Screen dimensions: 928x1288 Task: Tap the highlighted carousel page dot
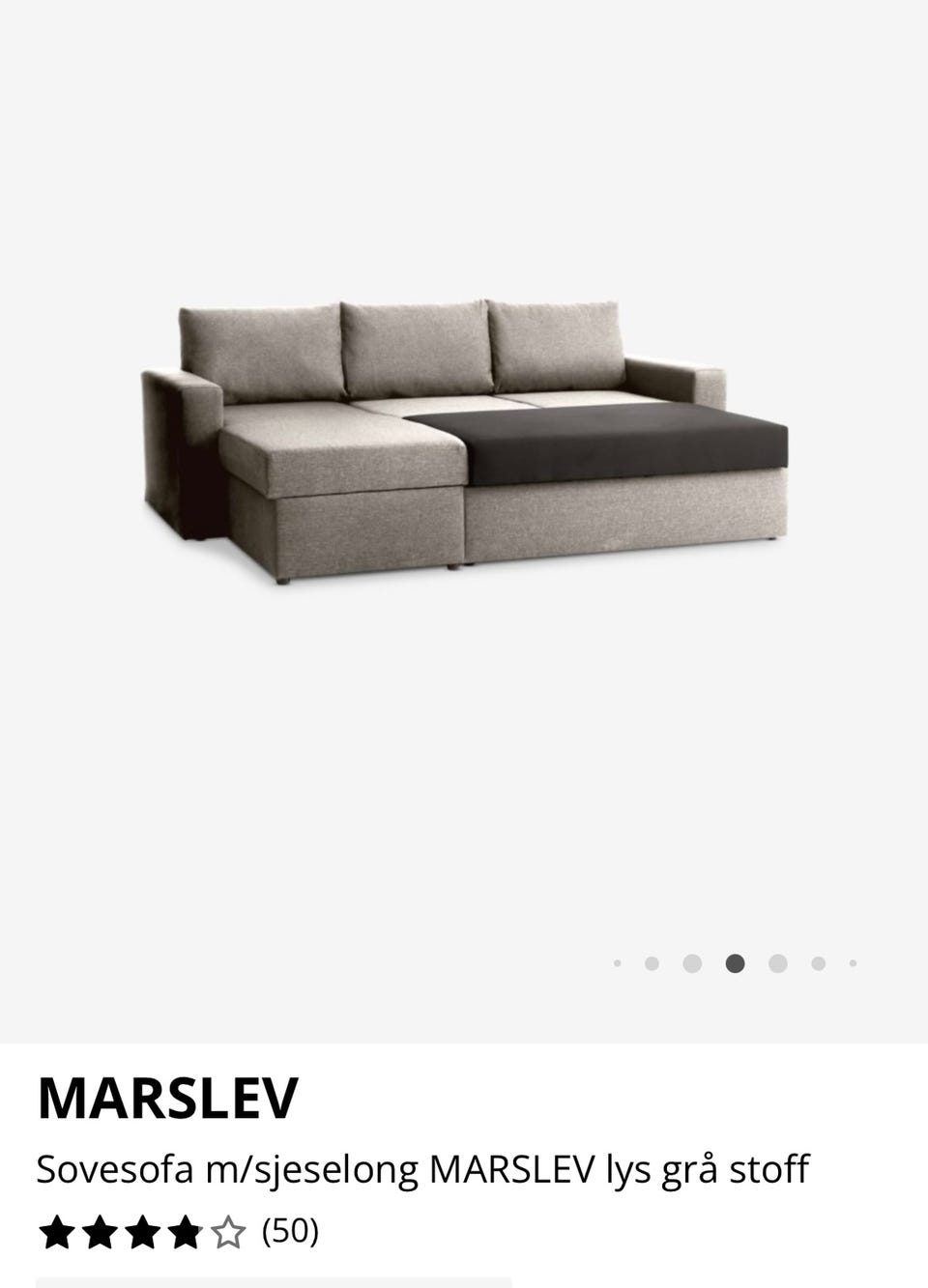[x=735, y=963]
